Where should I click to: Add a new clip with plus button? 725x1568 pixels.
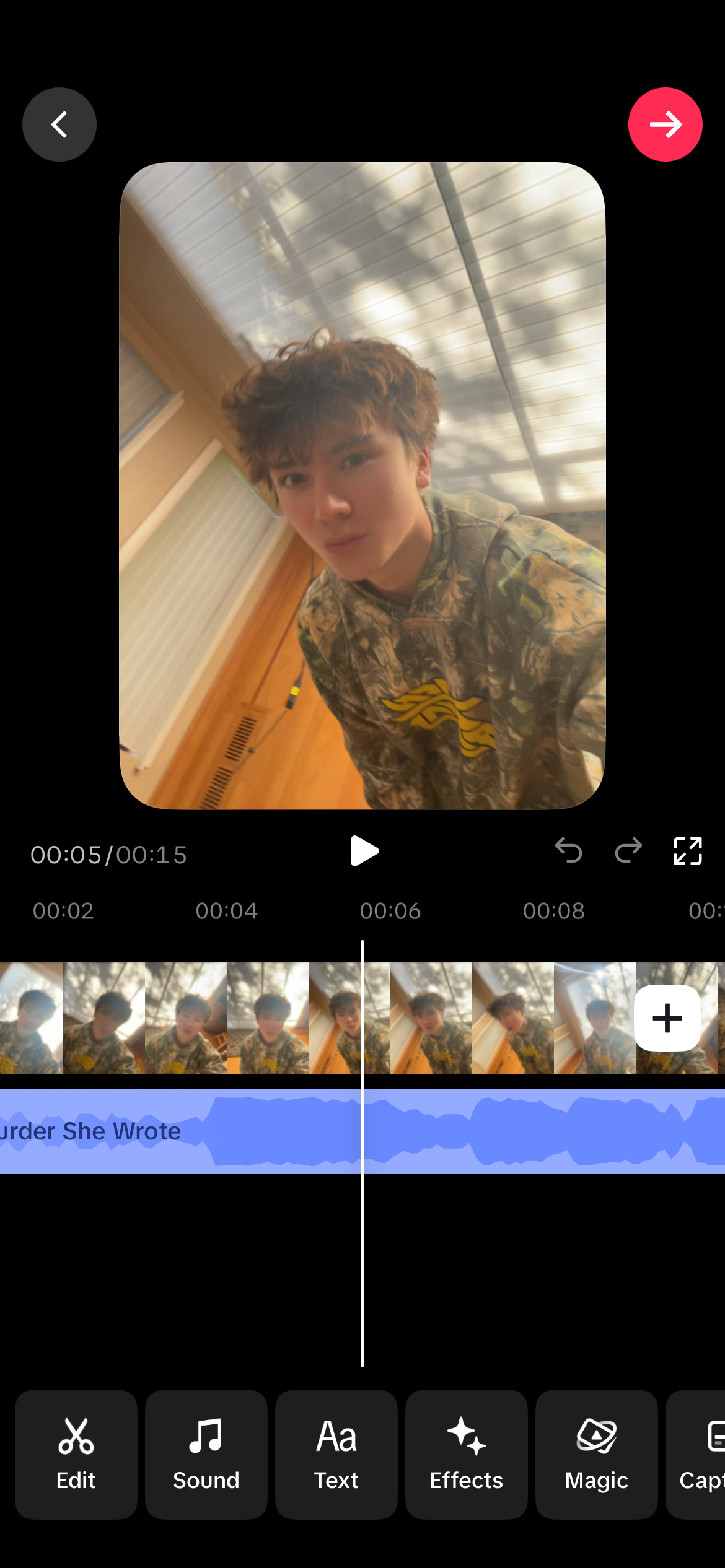[667, 1017]
